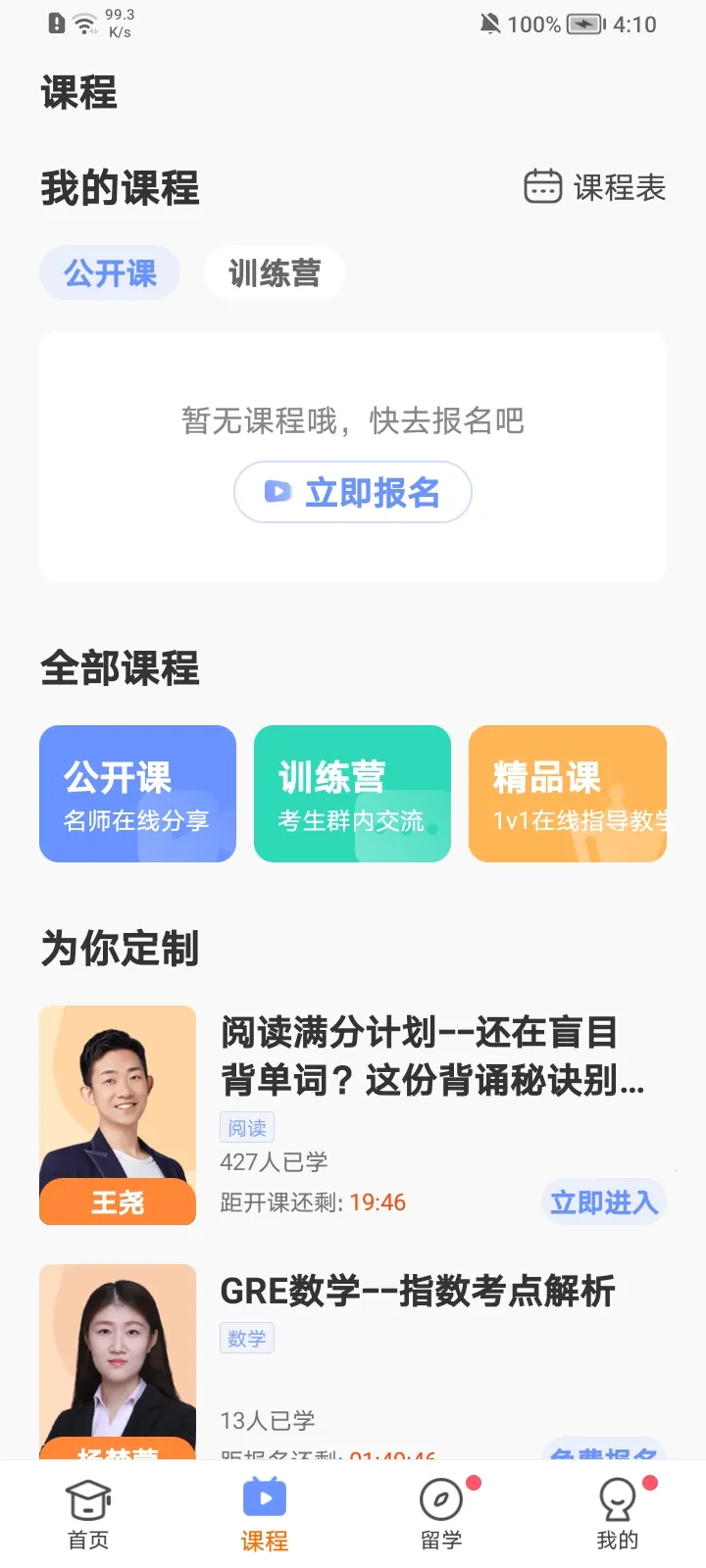
Task: Open the blue 公开课 名师在线分享 card
Action: point(137,794)
